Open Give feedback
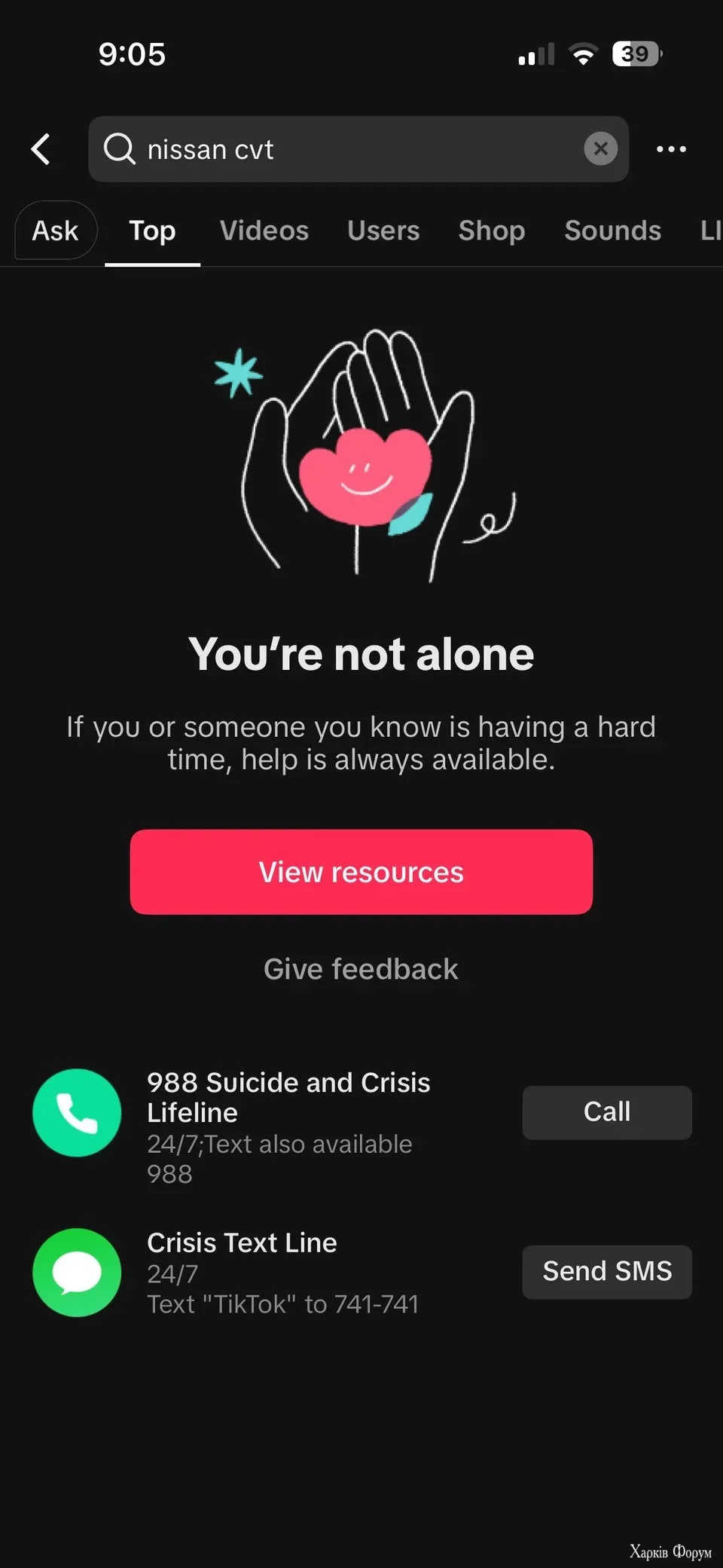Screen dimensions: 723x1568 point(361,969)
